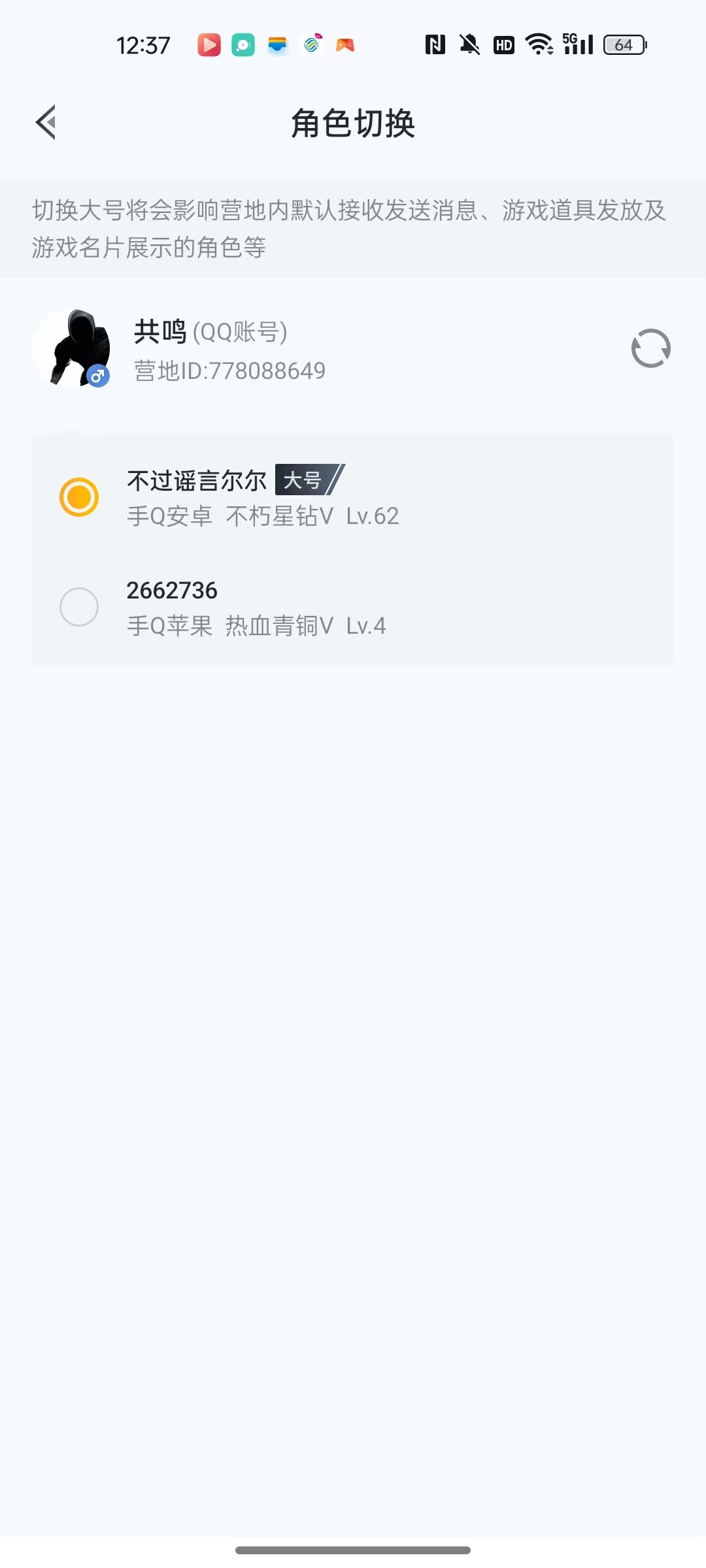The width and height of the screenshot is (706, 1568).
Task: Tap the 营地ID:778088649 text
Action: [227, 370]
